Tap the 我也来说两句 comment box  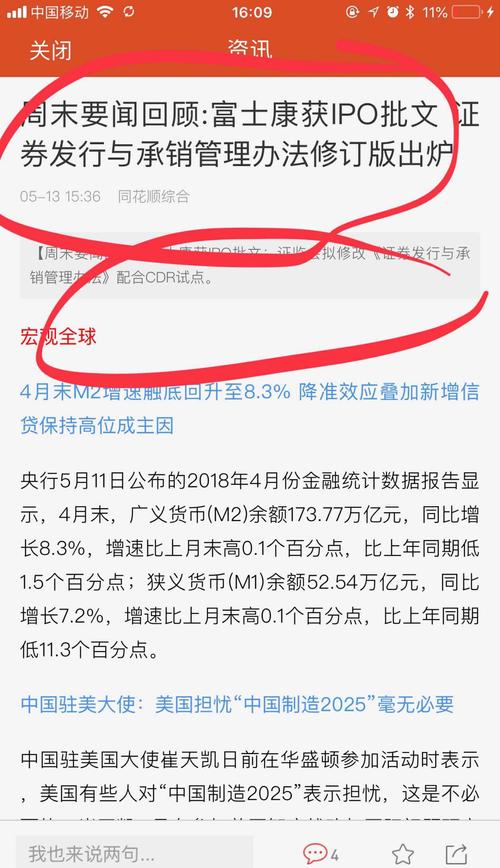pyautogui.click(x=134, y=853)
